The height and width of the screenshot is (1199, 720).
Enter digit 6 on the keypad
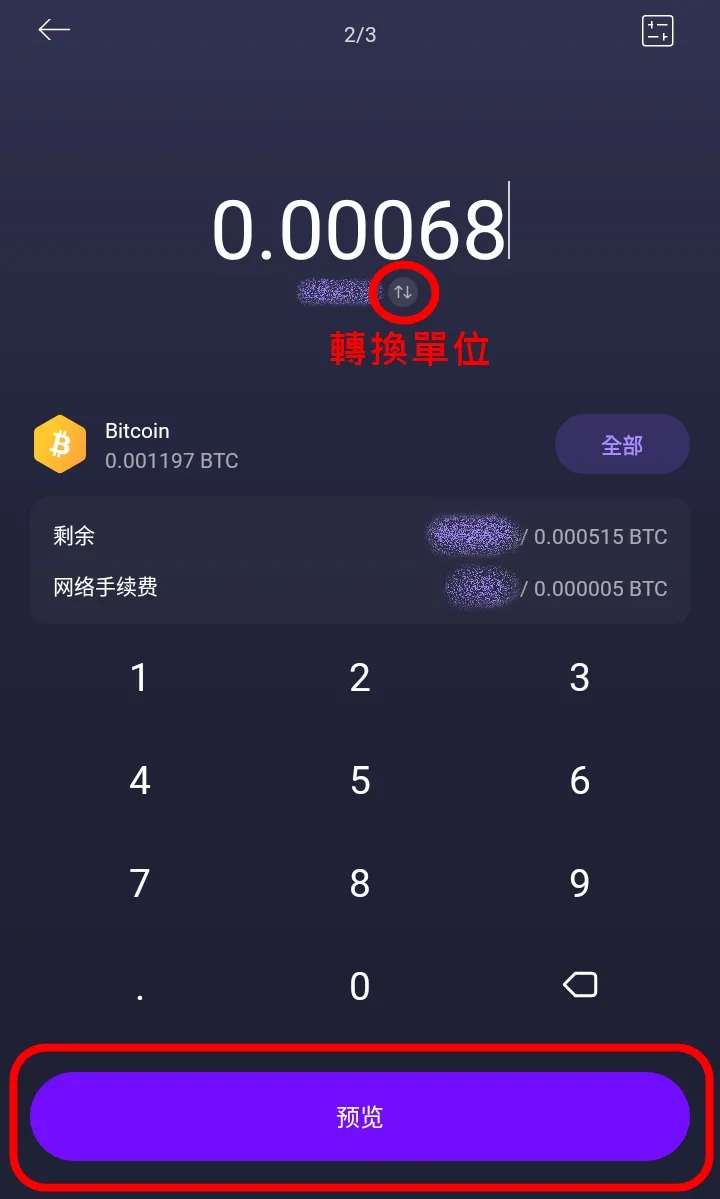tap(580, 781)
